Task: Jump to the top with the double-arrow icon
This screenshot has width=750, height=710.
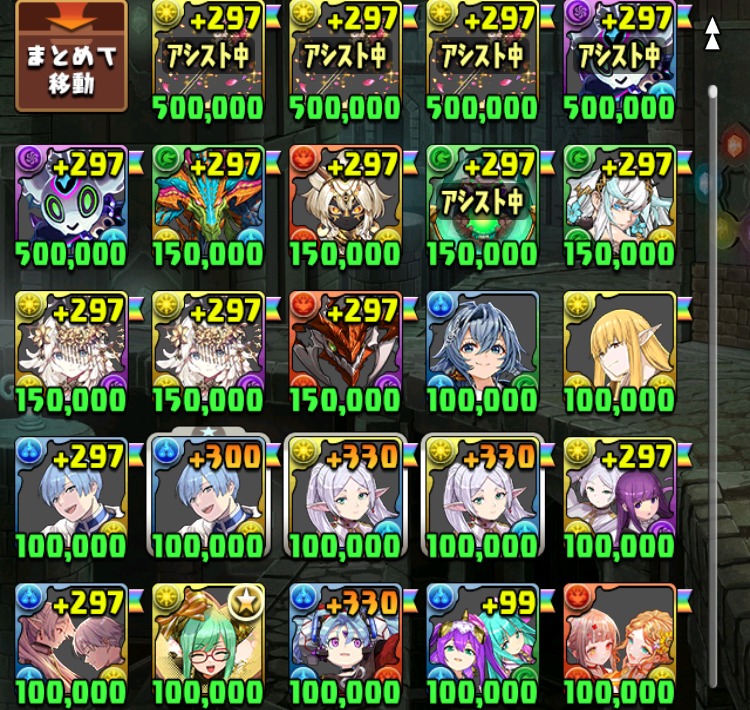Action: (x=713, y=33)
